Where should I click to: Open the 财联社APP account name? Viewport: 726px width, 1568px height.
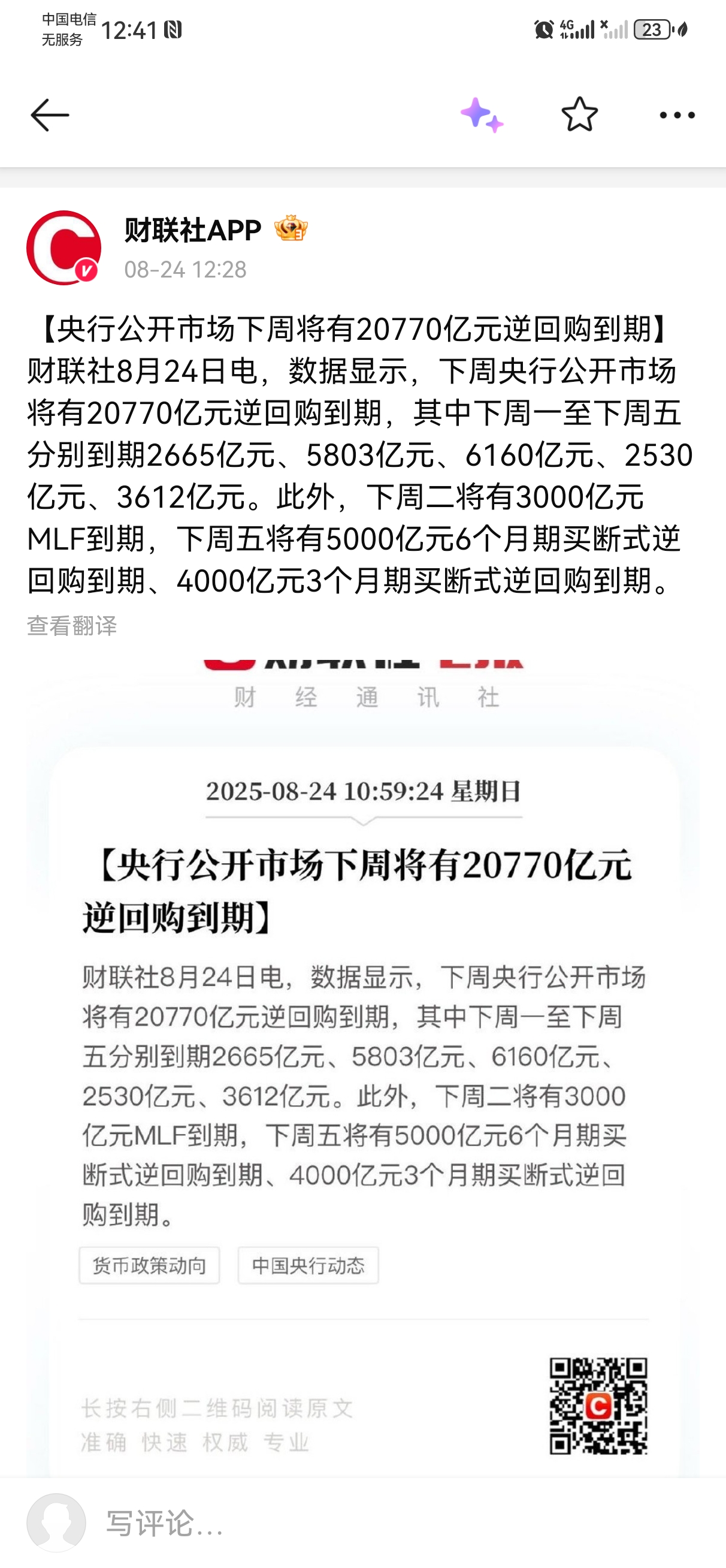[193, 230]
